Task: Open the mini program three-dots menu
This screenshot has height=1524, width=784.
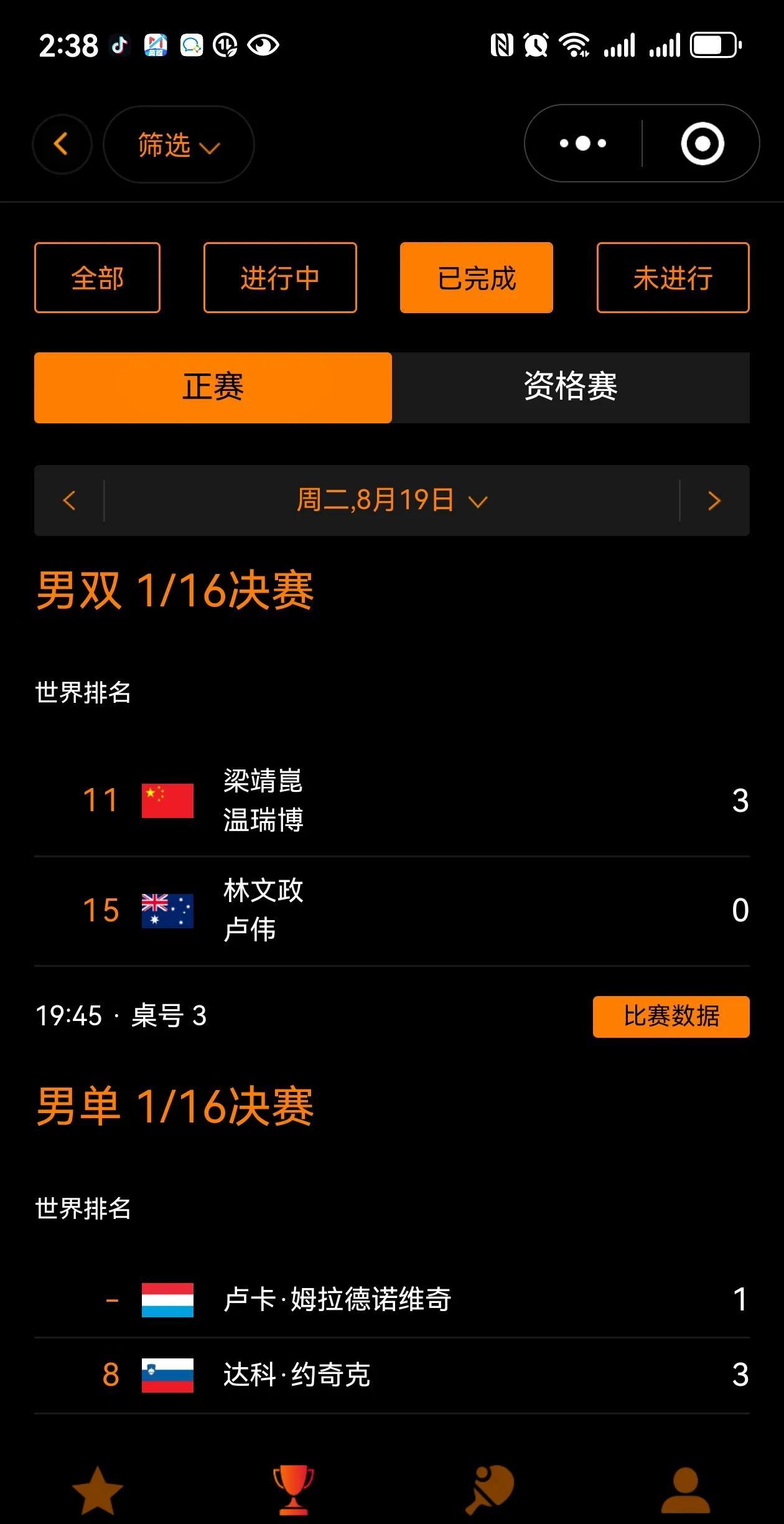Action: click(583, 144)
